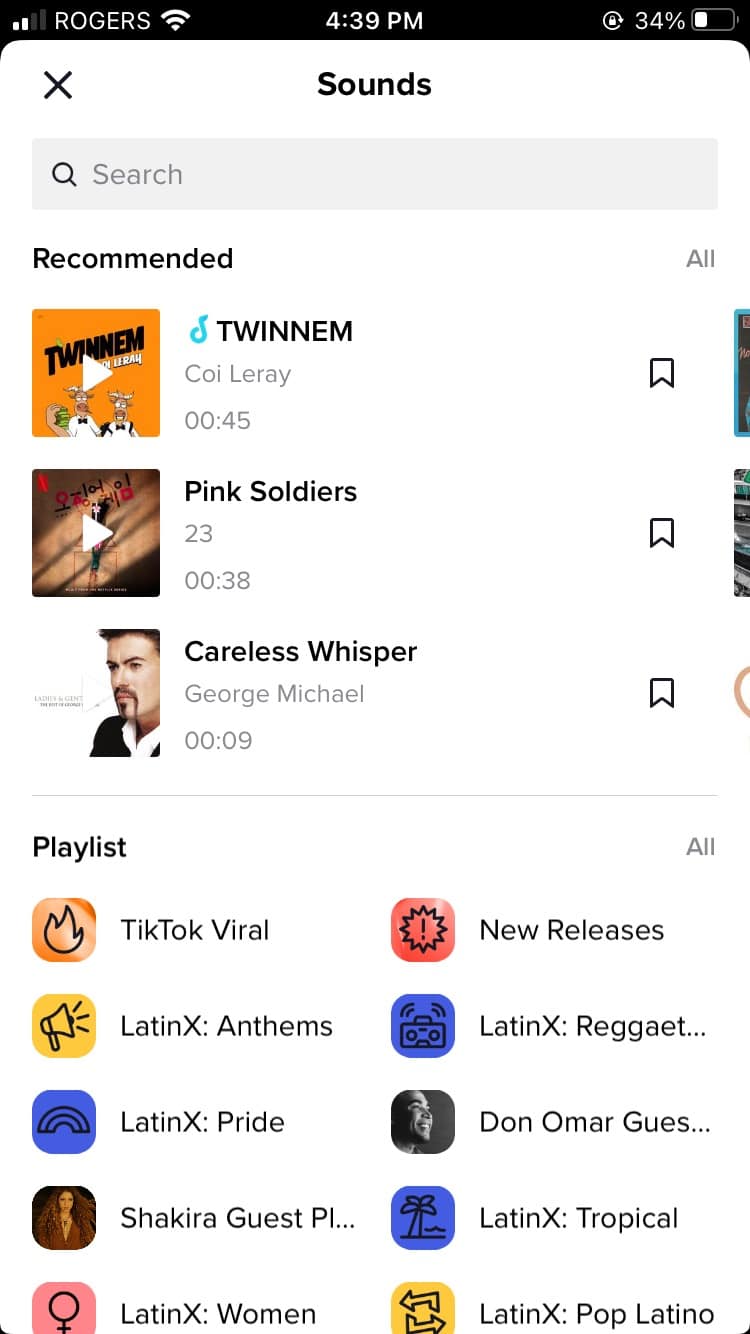The width and height of the screenshot is (750, 1334).
Task: Open the New Releases playlist burst icon
Action: 422,930
